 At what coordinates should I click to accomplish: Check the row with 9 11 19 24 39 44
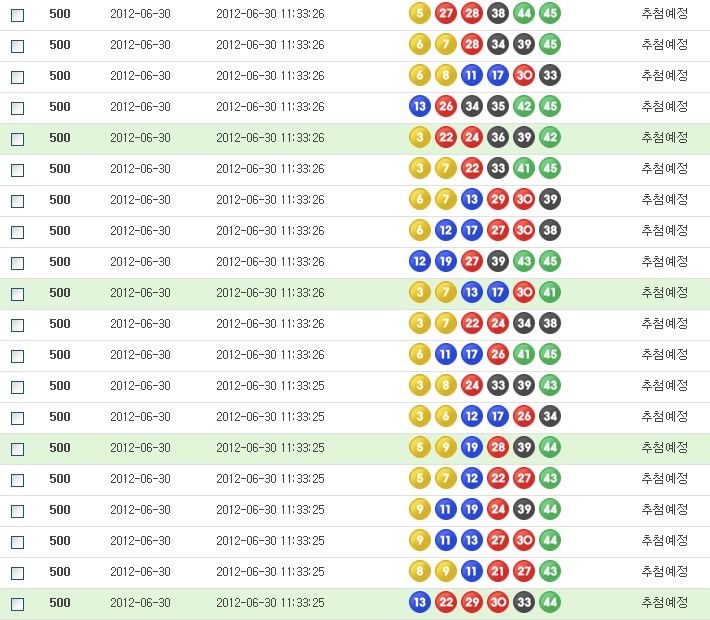(x=17, y=512)
